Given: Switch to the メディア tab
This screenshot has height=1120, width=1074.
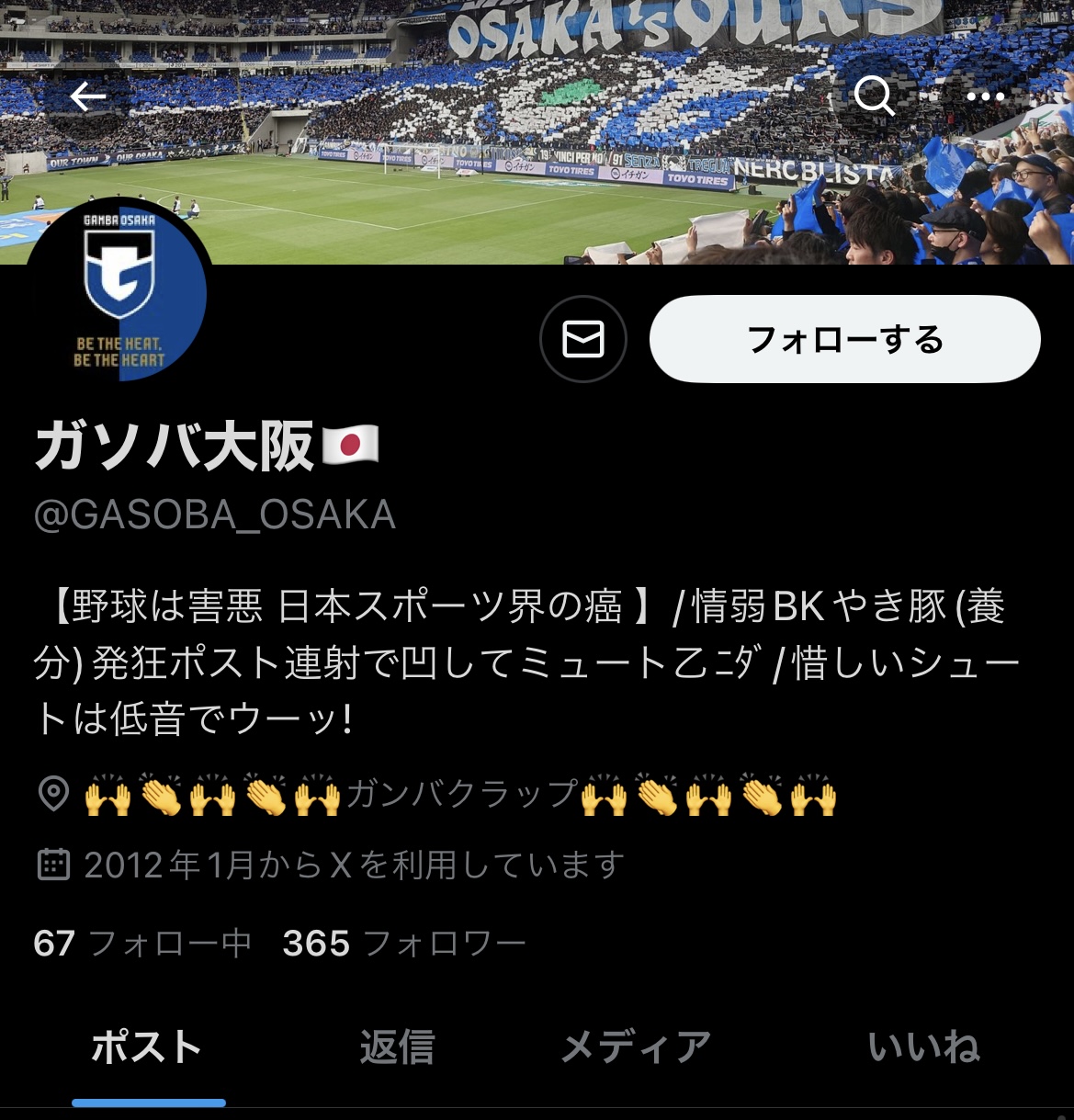Looking at the screenshot, I should pyautogui.click(x=636, y=1047).
